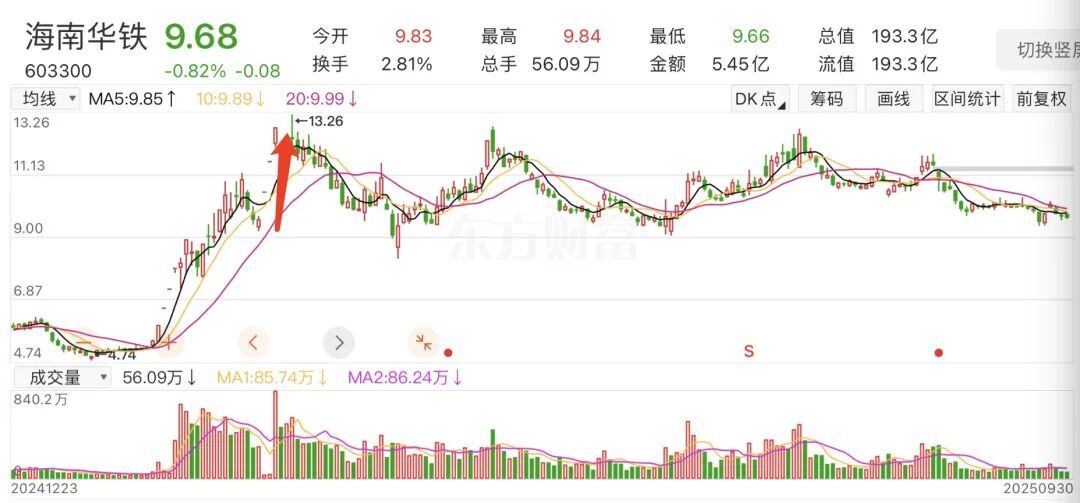Screen dimensions: 1080x503
Task: Open the DK点 option
Action: click(761, 99)
